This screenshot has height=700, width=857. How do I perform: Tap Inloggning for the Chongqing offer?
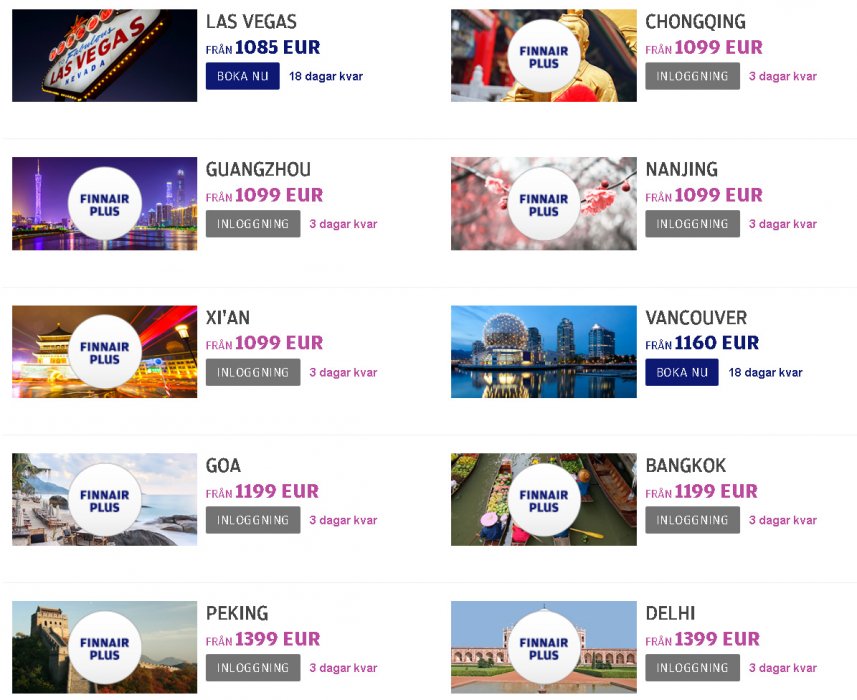(692, 76)
